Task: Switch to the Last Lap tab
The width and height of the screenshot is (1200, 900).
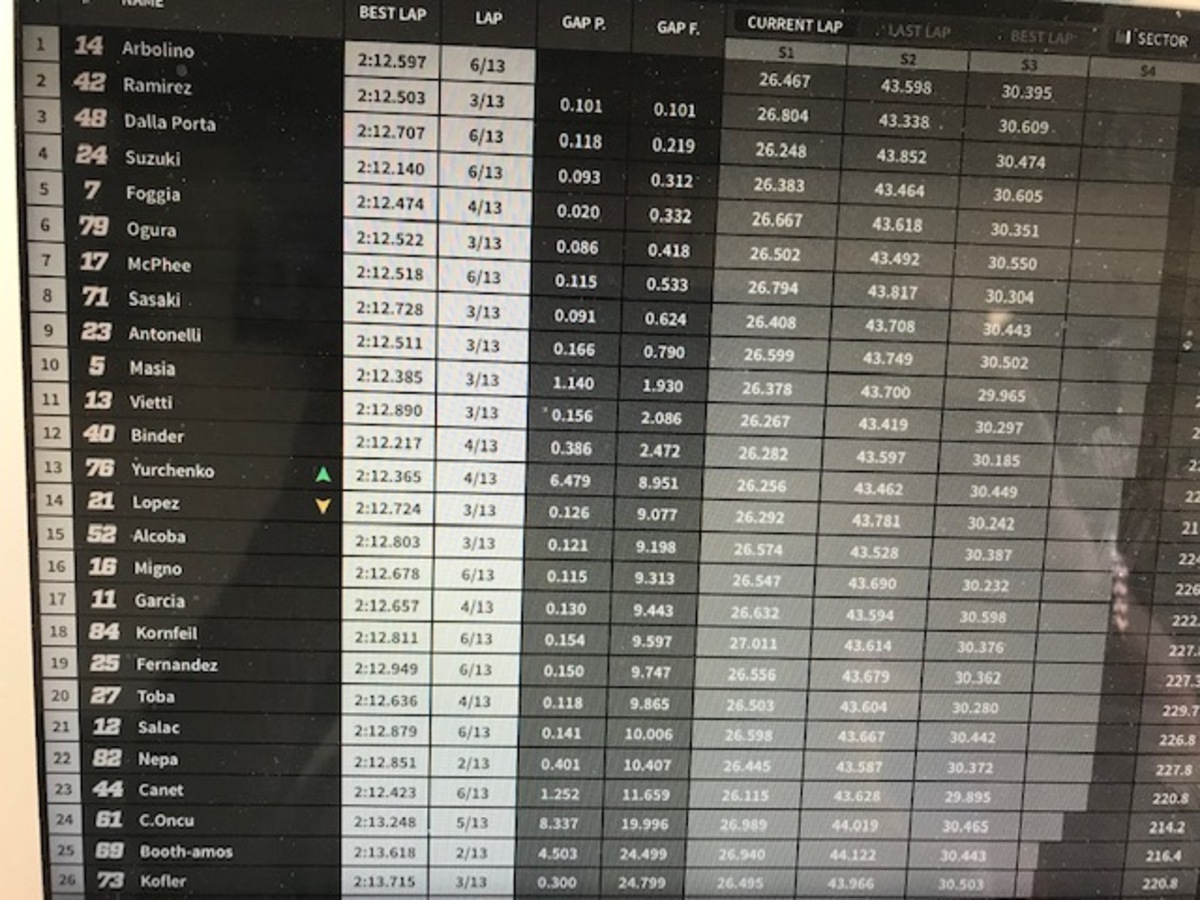Action: [x=919, y=32]
